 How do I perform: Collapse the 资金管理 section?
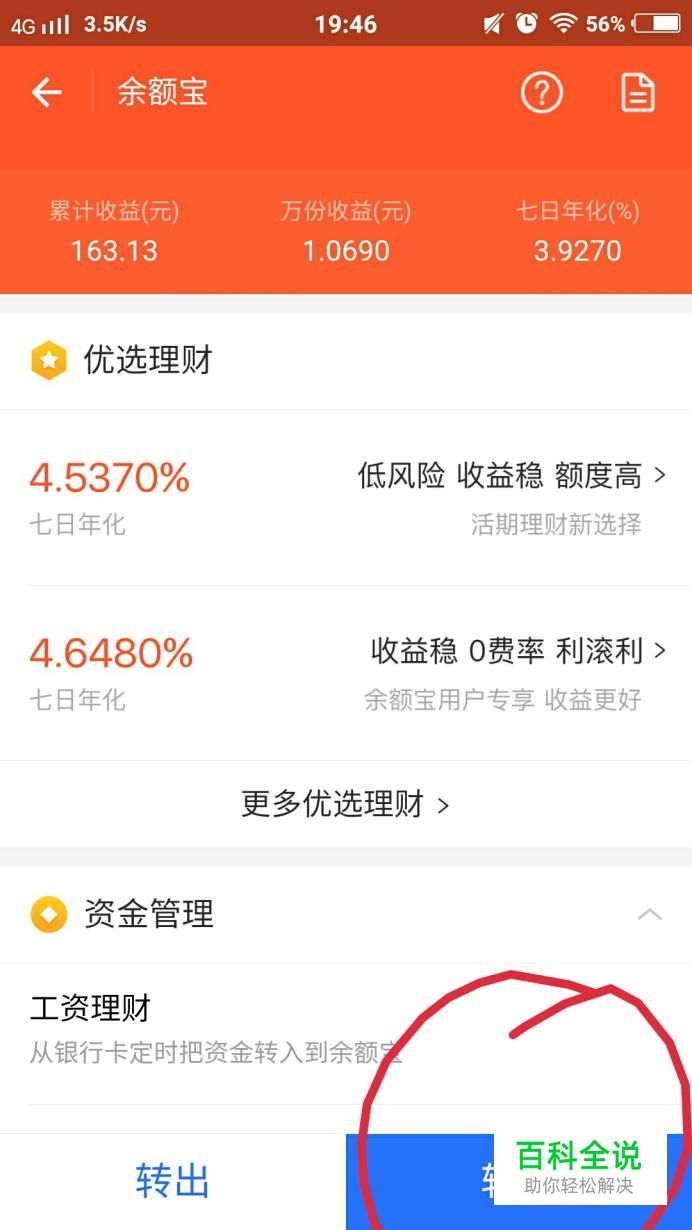(649, 914)
